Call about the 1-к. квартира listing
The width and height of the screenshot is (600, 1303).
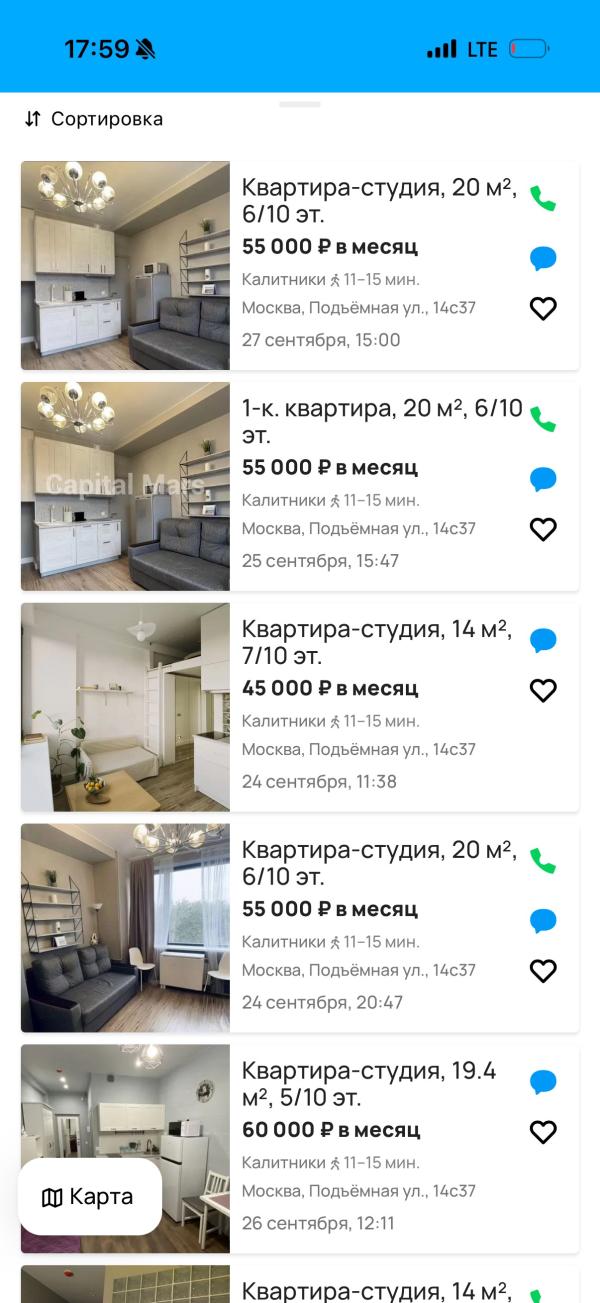[543, 418]
